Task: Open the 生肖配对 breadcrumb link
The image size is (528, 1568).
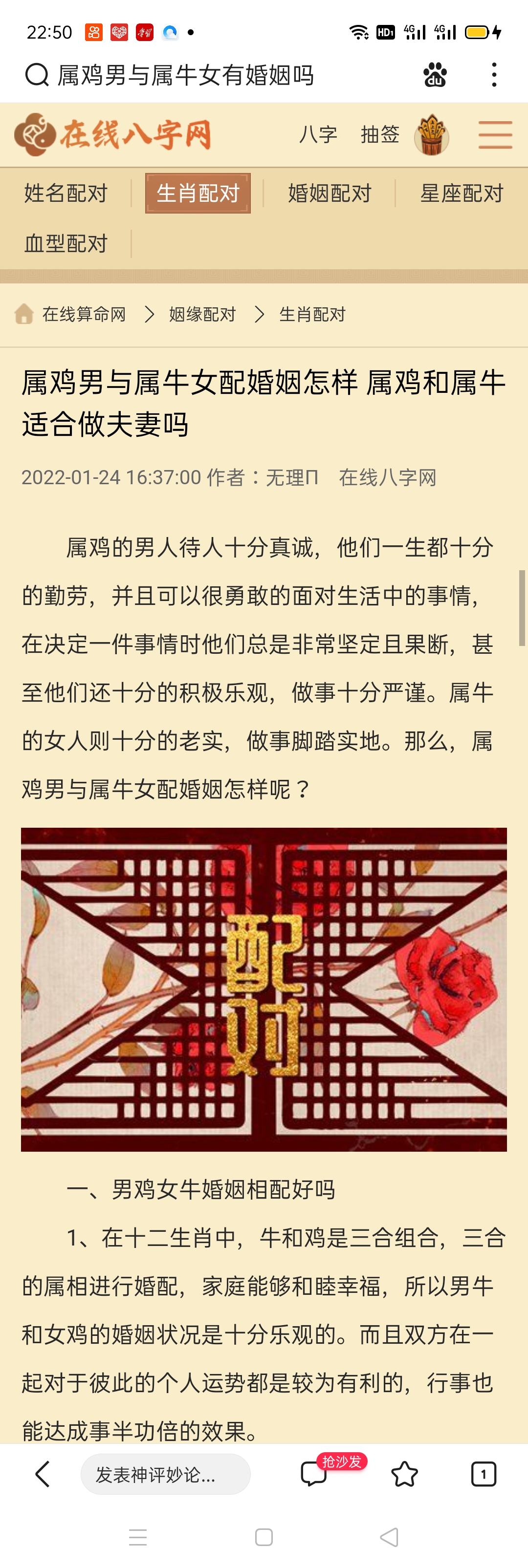Action: 312,315
